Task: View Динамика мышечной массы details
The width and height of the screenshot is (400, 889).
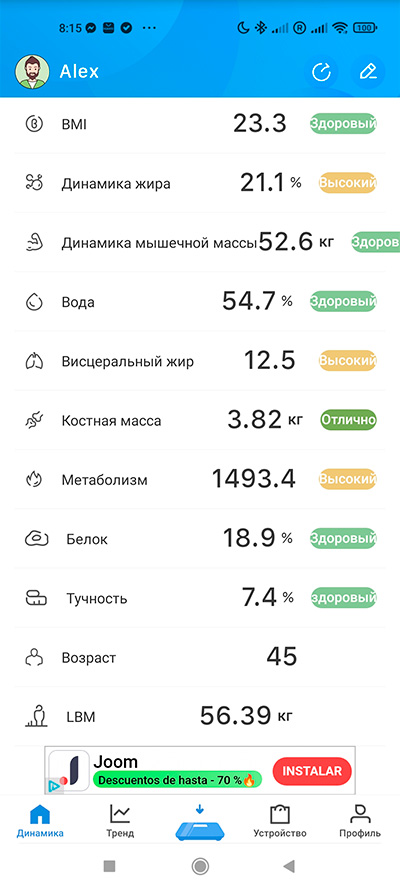Action: pos(200,243)
